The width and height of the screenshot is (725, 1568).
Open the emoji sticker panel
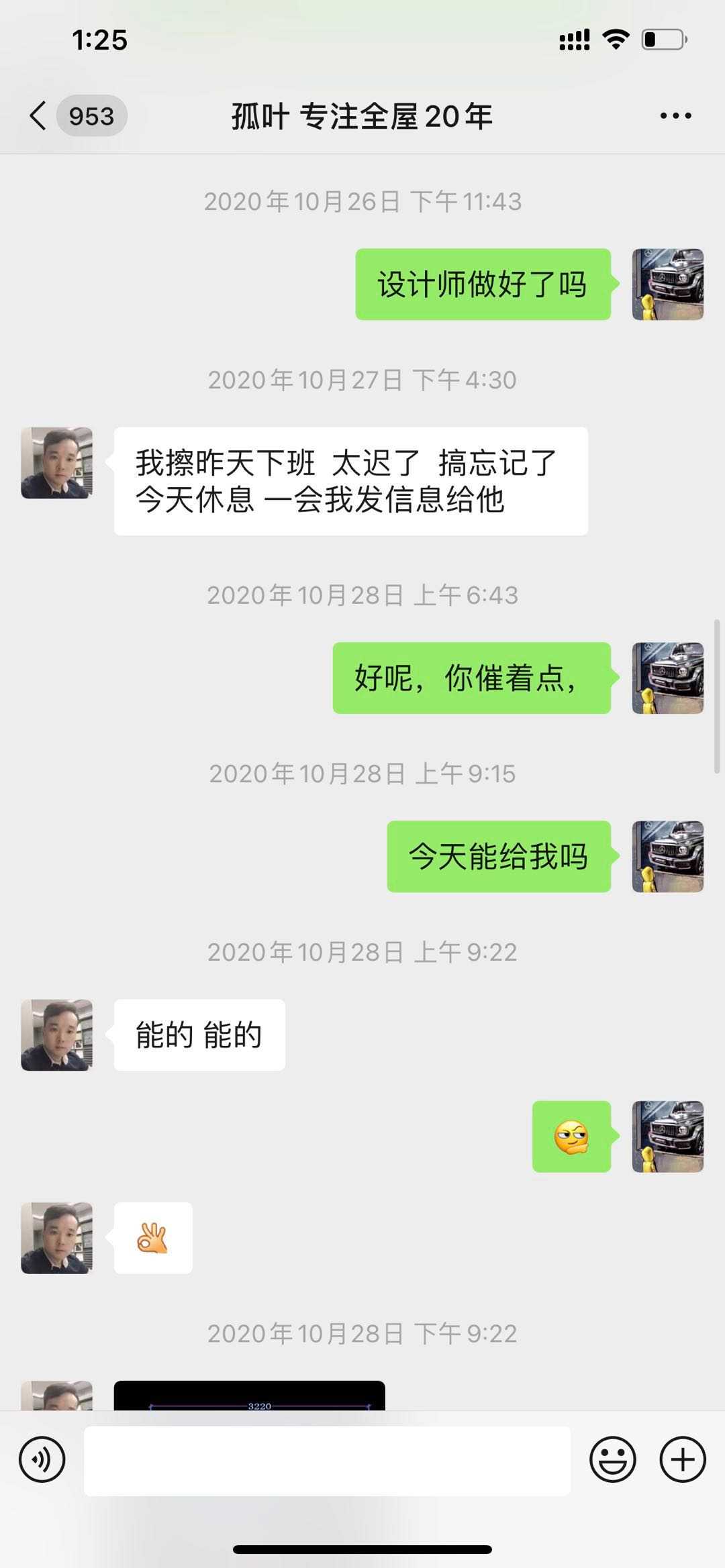point(612,1459)
